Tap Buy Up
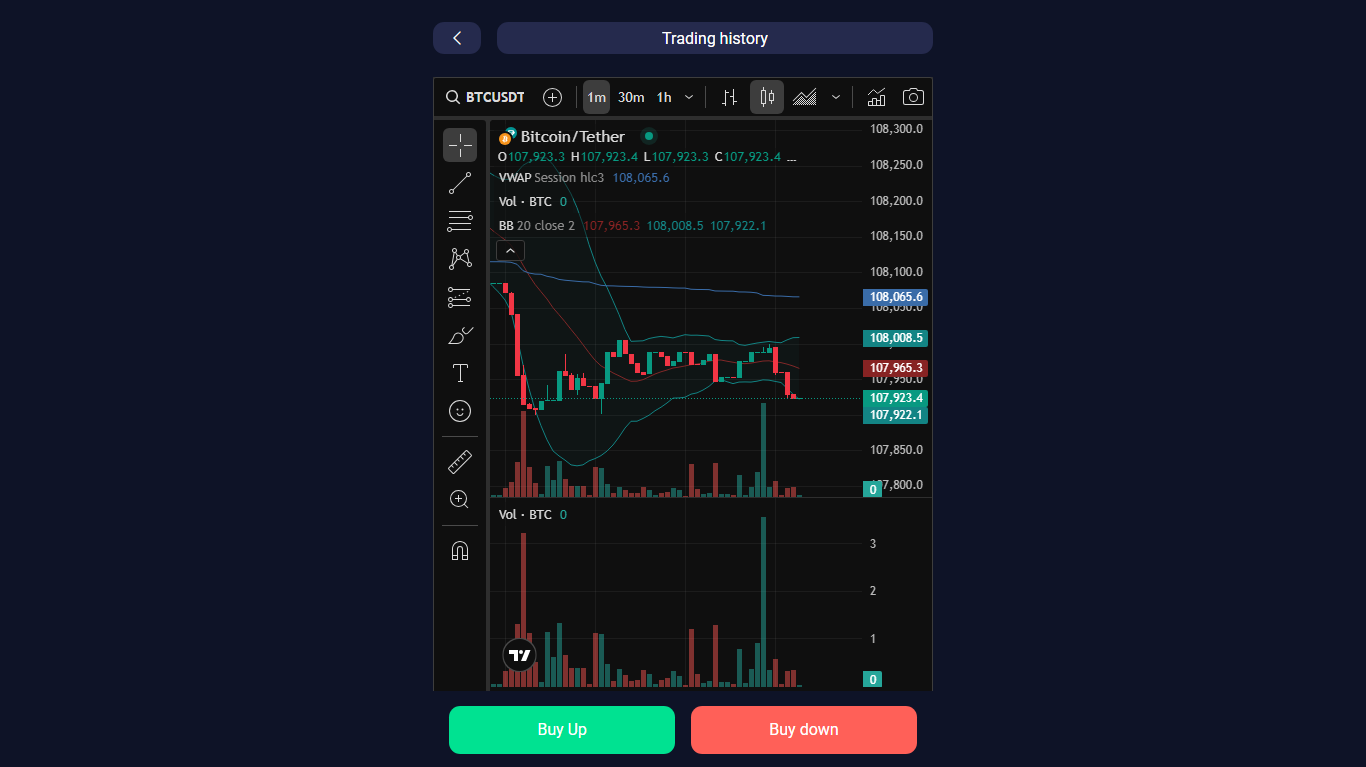The image size is (1366, 767). [x=562, y=729]
